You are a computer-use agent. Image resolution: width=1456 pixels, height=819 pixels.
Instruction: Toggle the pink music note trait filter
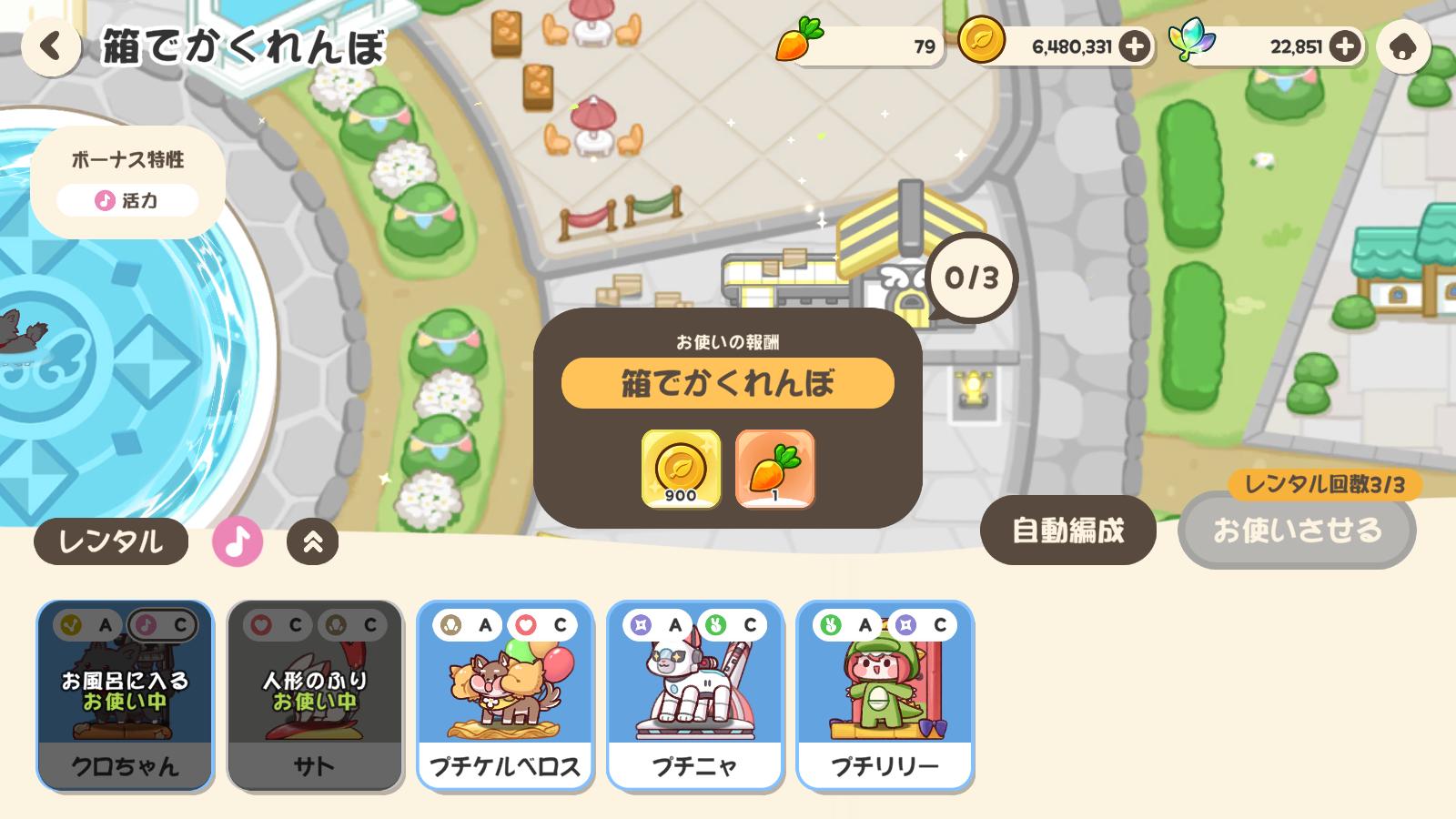(x=238, y=542)
